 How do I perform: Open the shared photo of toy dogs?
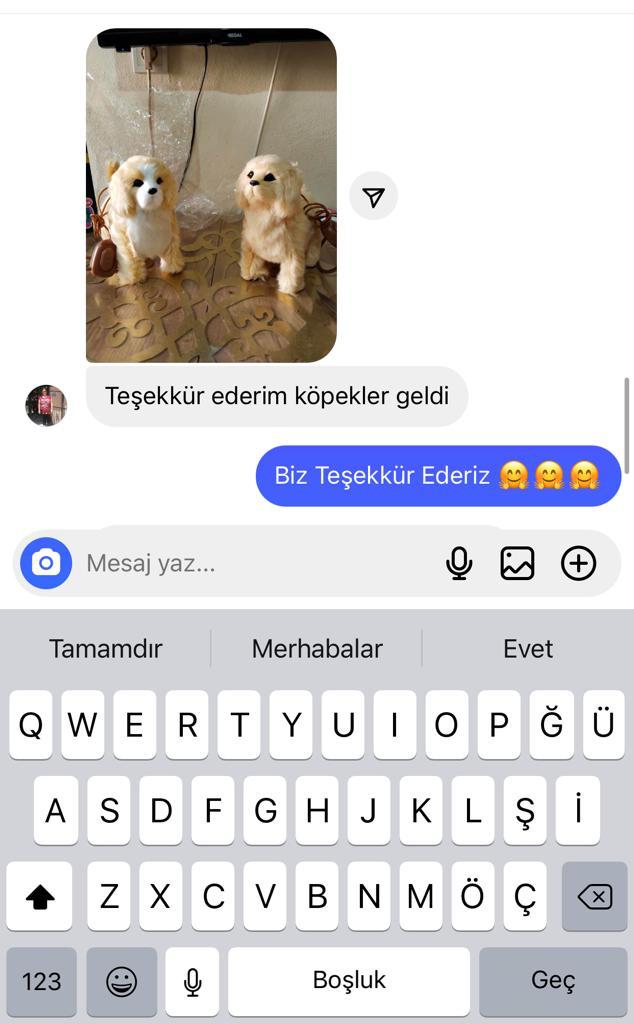point(212,195)
